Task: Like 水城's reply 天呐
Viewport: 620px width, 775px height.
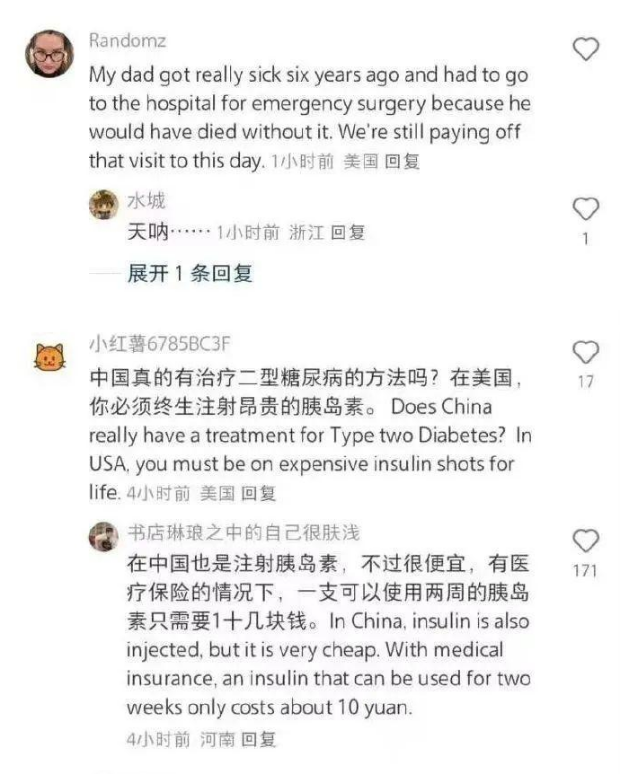Action: (x=585, y=209)
